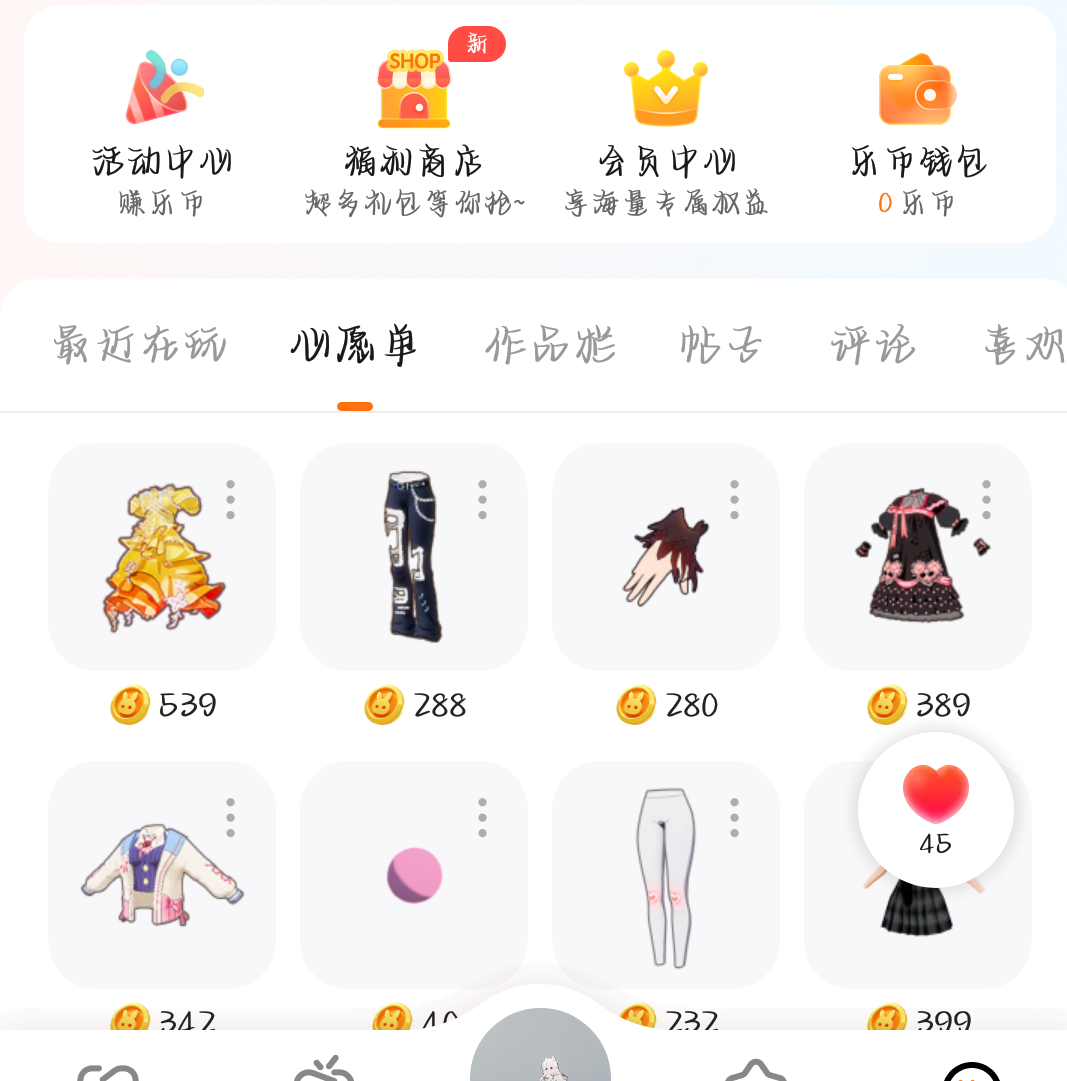1067x1081 pixels.
Task: Open more options on the 288 jeans
Action: click(482, 499)
